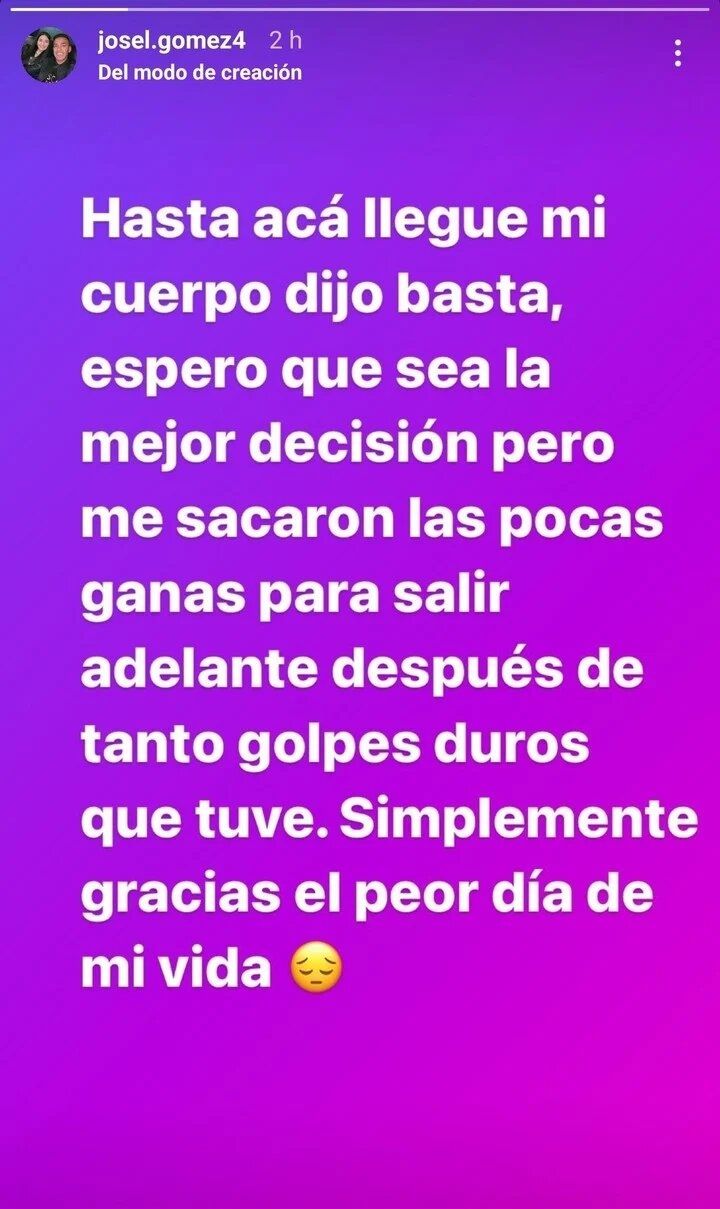720x1209 pixels.
Task: Tap the josel.gomez4 username
Action: 172,41
